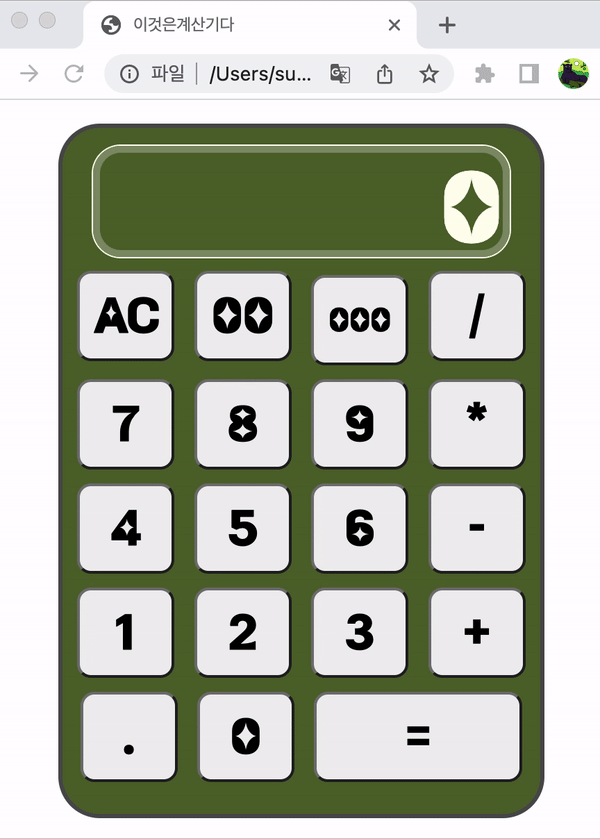The image size is (600, 839).
Task: Enter the digit 6
Action: point(360,528)
